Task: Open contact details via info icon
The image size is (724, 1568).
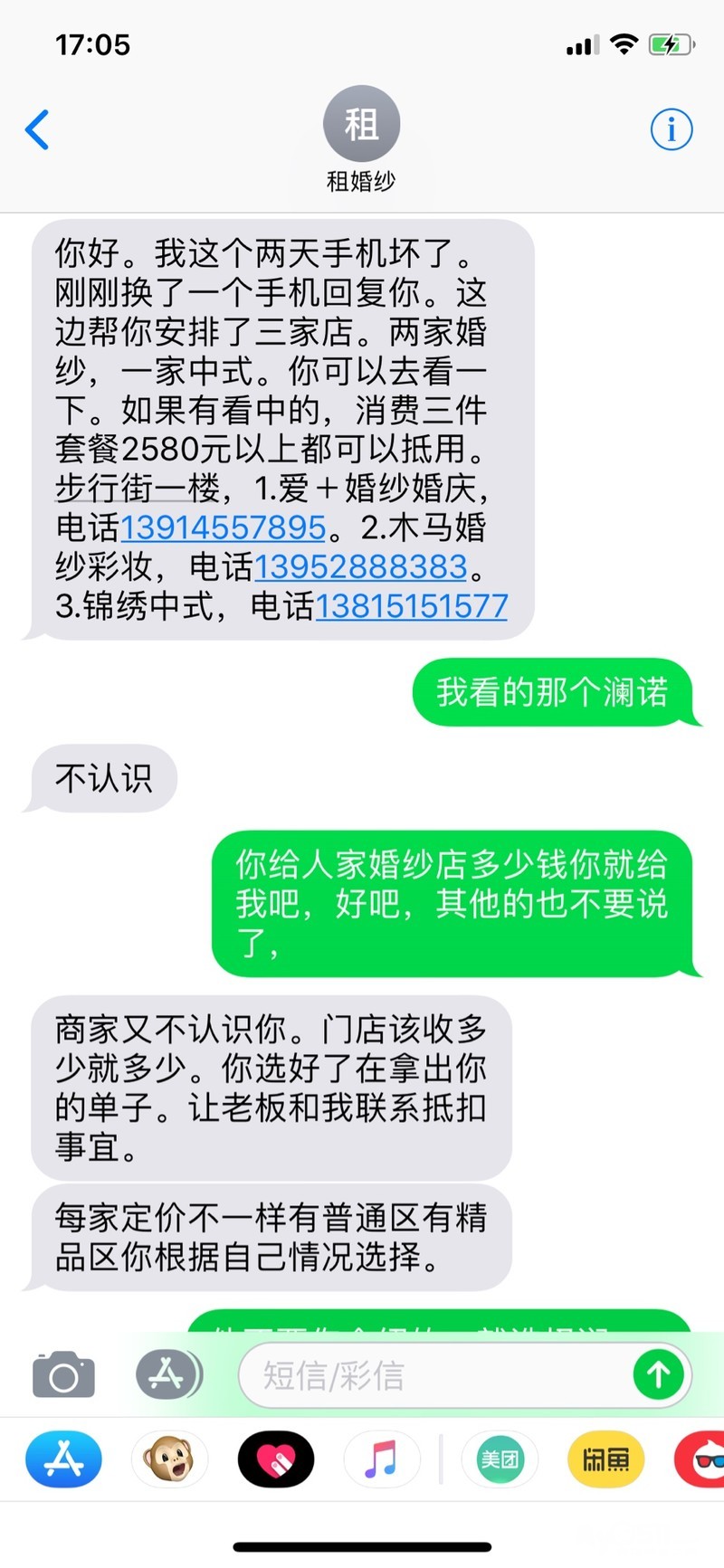Action: coord(672,130)
